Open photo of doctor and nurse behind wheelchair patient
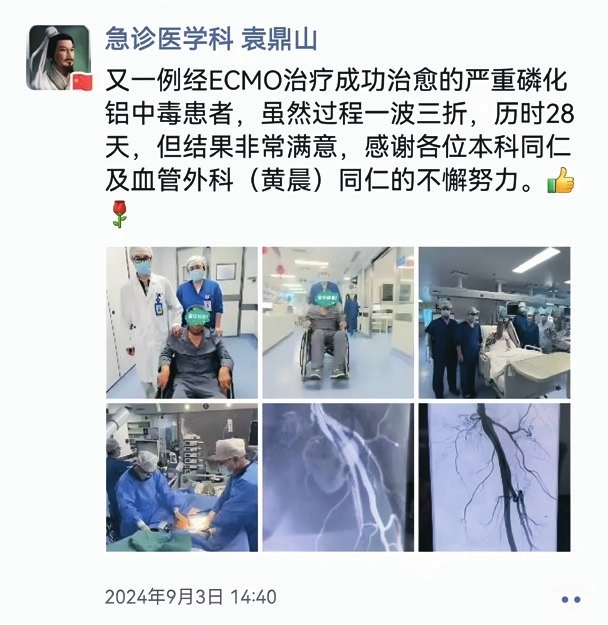 [181, 321]
